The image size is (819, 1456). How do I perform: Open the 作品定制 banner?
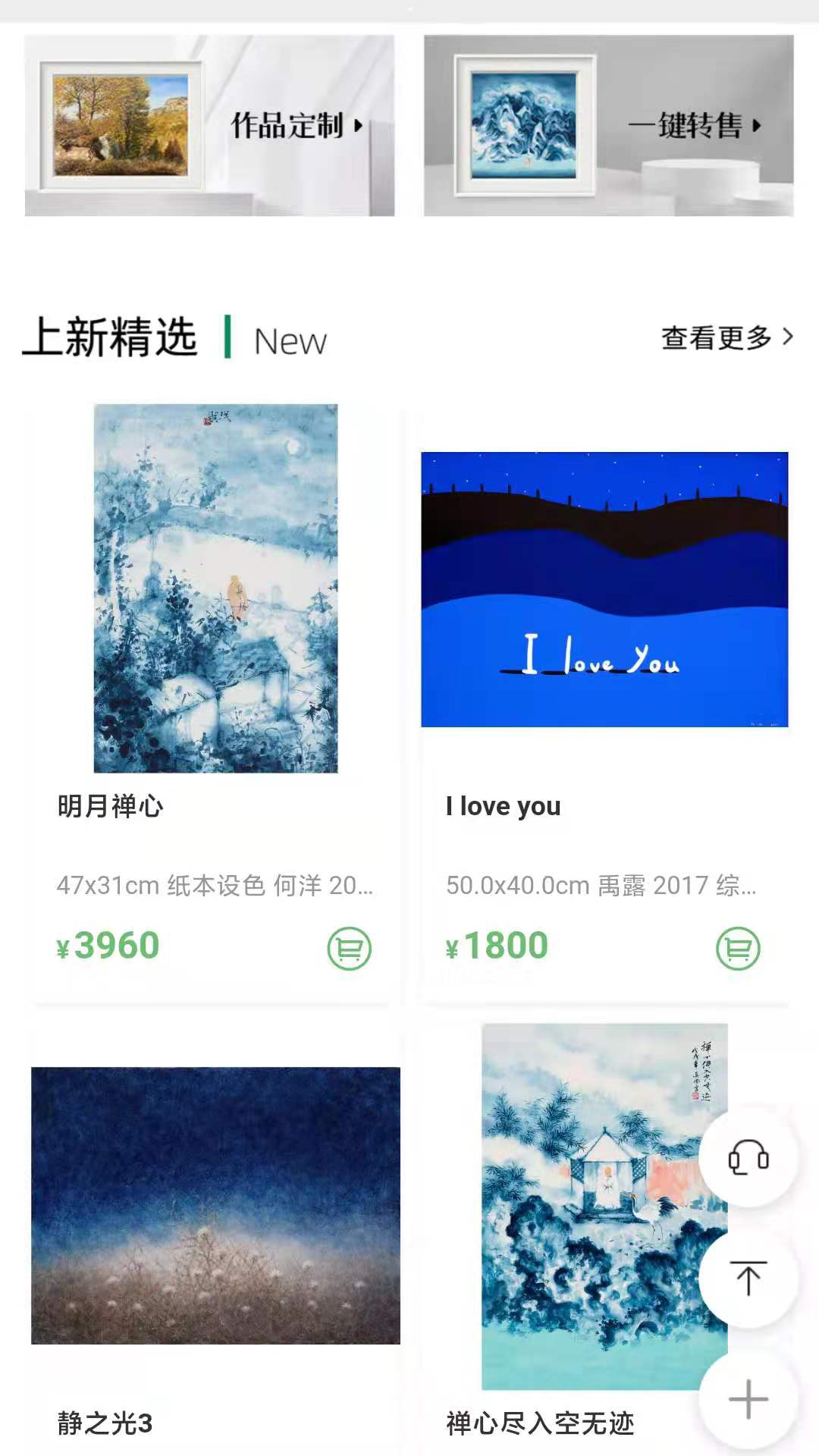209,126
